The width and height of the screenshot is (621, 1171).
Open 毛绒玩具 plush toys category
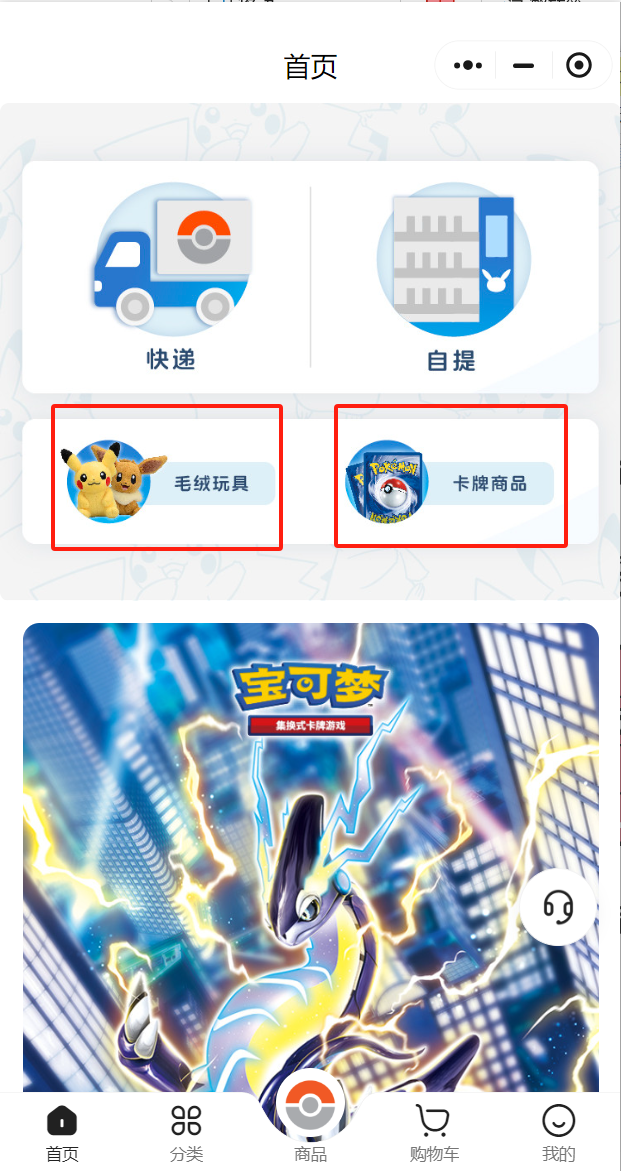[x=168, y=482]
